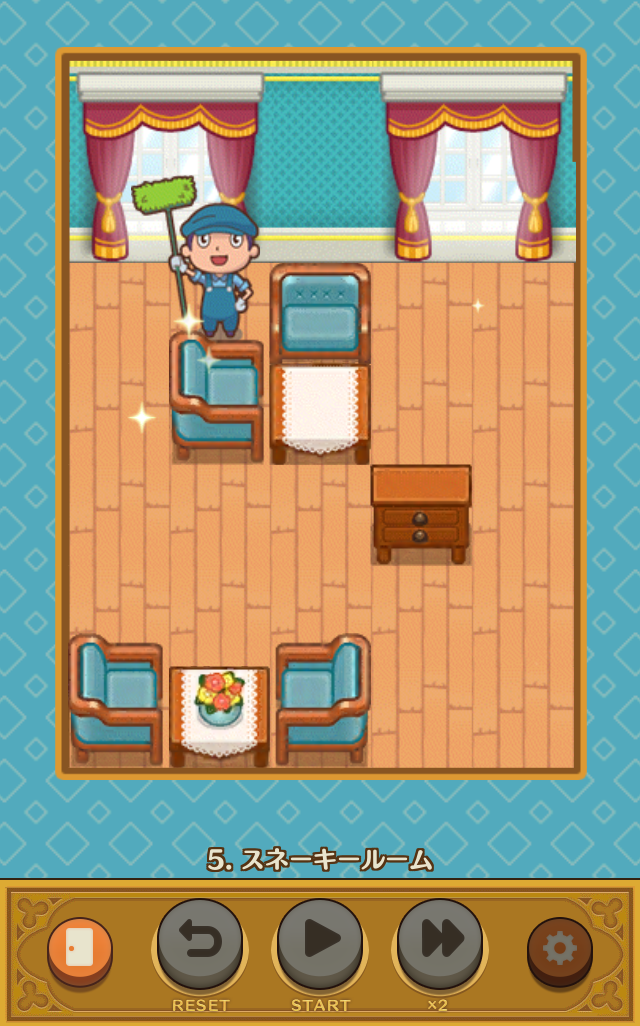Enable ×2 fast-forward speed

(x=440, y=943)
